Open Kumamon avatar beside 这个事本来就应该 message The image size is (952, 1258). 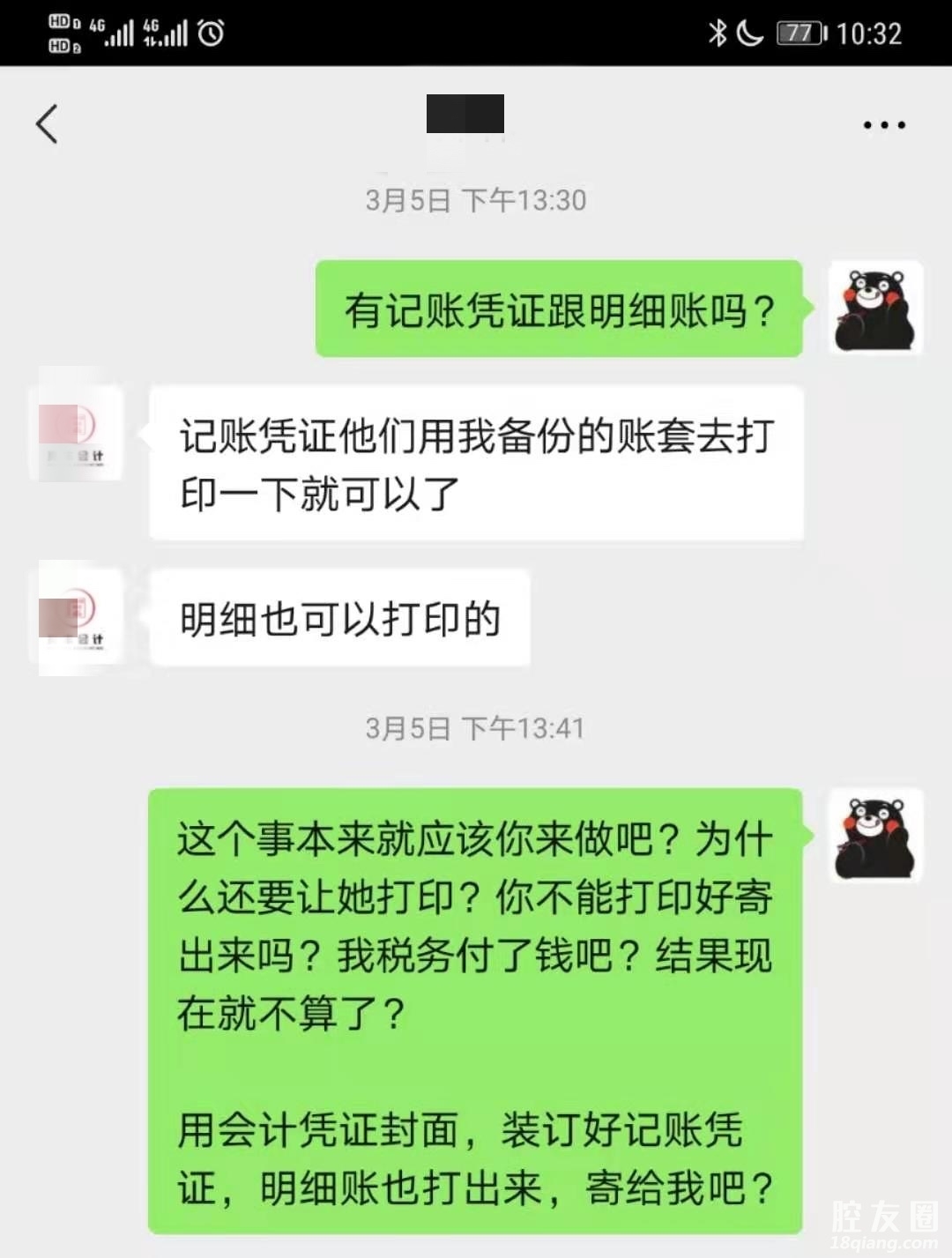875,836
